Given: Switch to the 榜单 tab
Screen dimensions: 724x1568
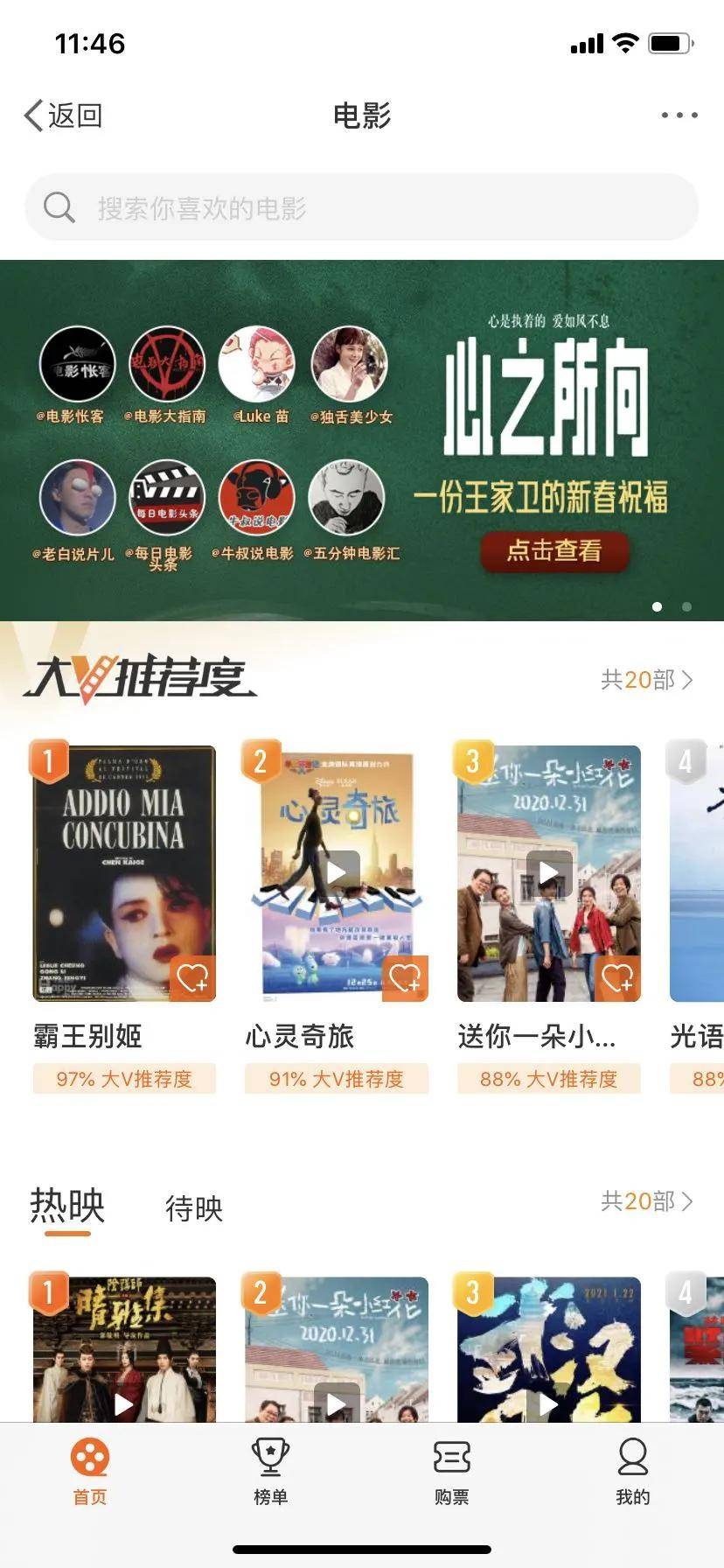Looking at the screenshot, I should pos(271,1471).
